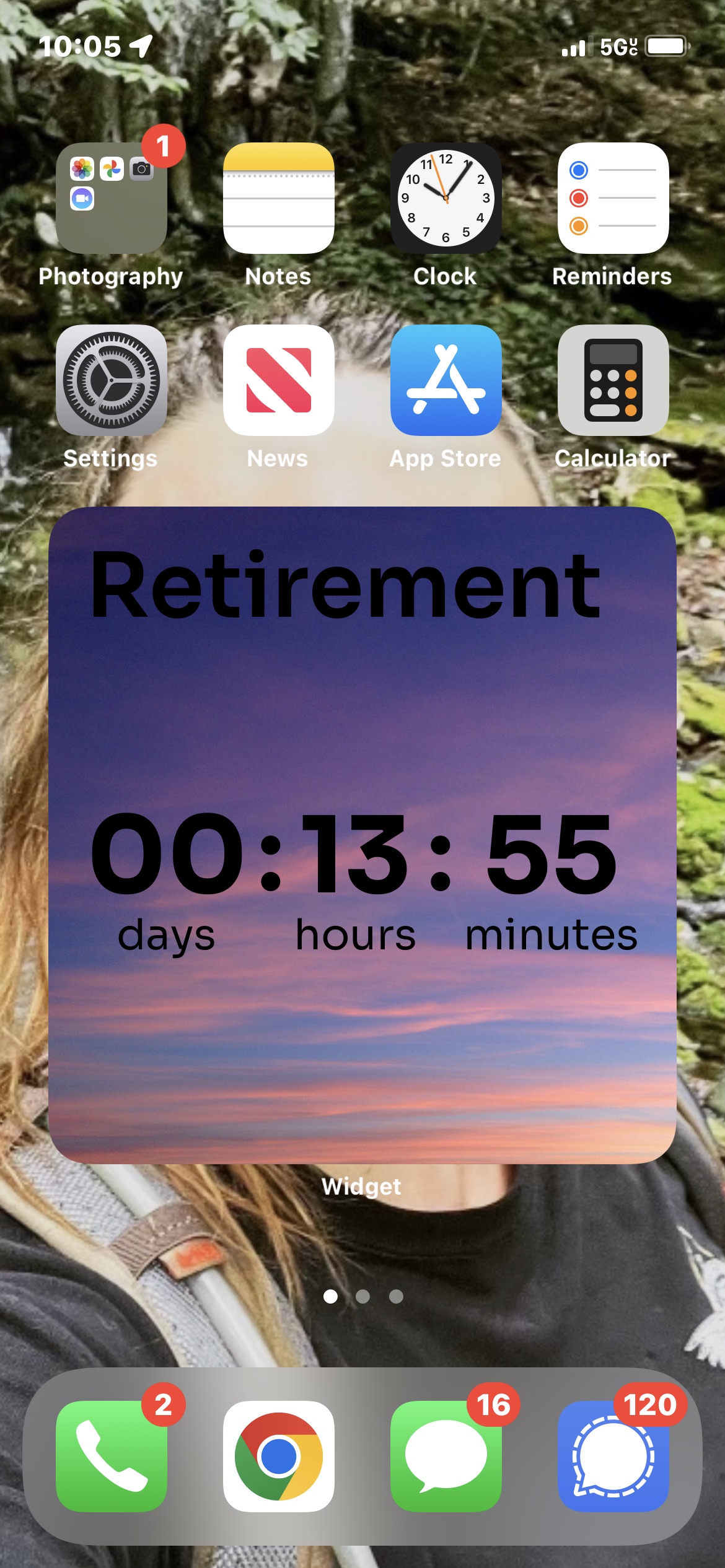Open the App Store
This screenshot has width=725, height=1568.
(x=446, y=380)
